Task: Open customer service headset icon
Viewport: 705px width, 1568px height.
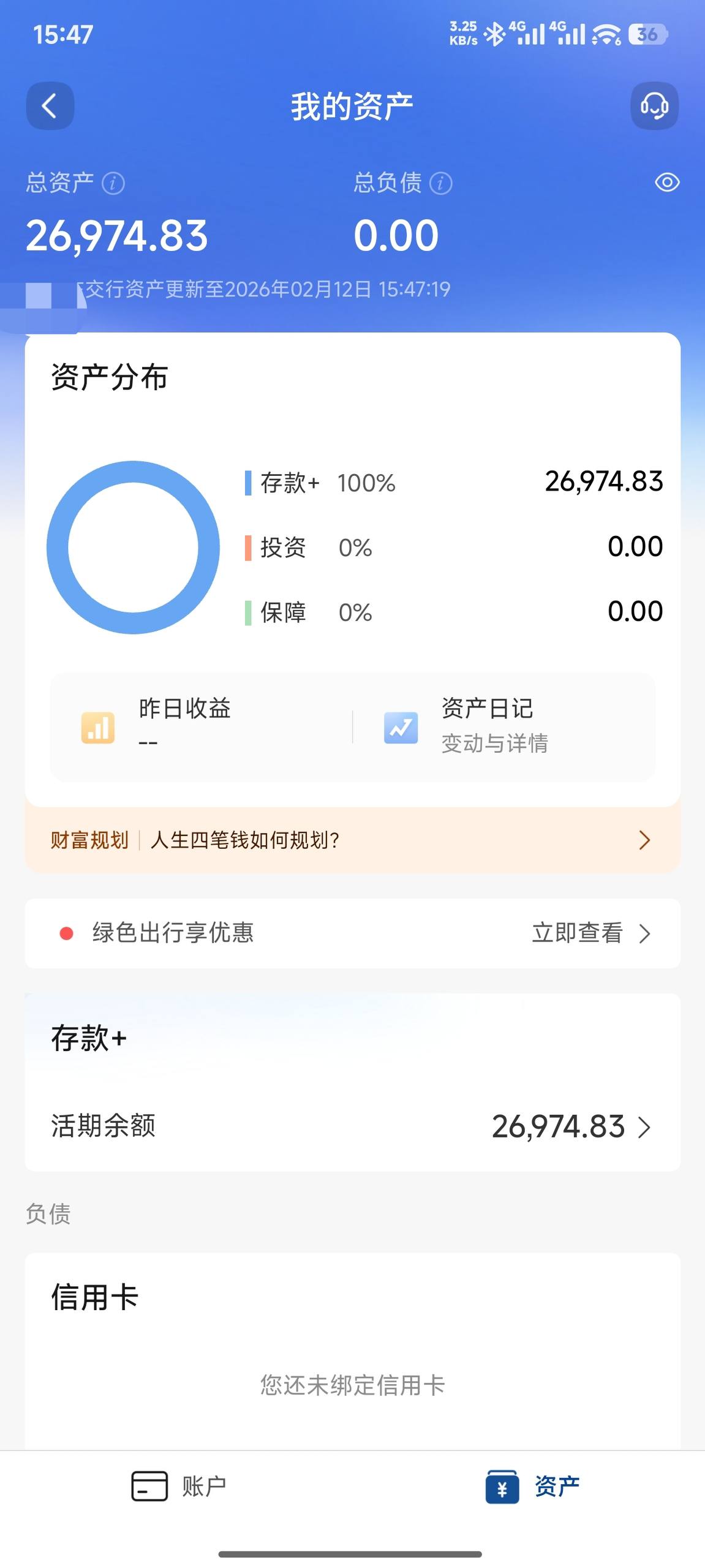Action: pyautogui.click(x=654, y=106)
